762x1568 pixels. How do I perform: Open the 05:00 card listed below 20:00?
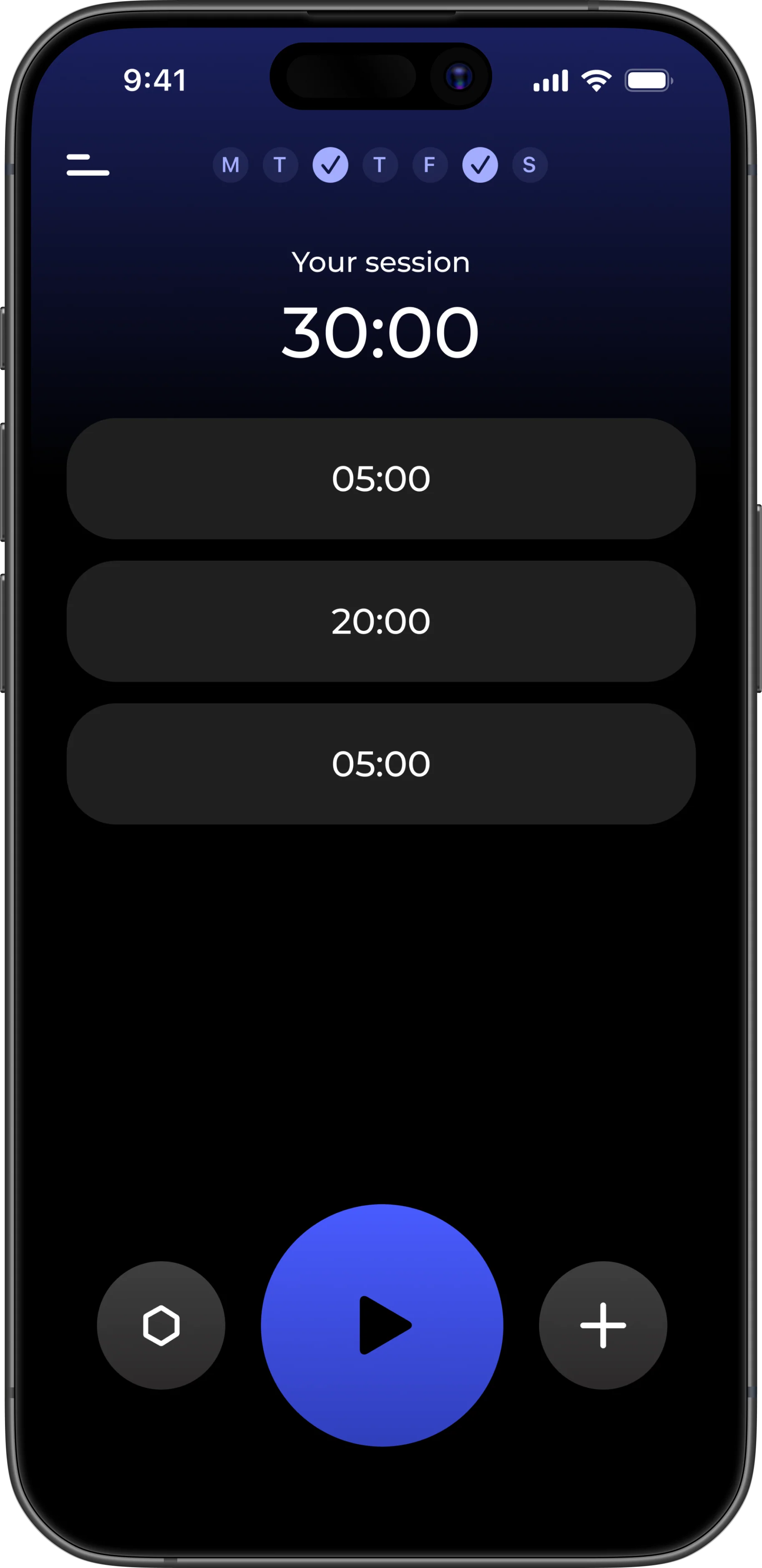coord(381,763)
